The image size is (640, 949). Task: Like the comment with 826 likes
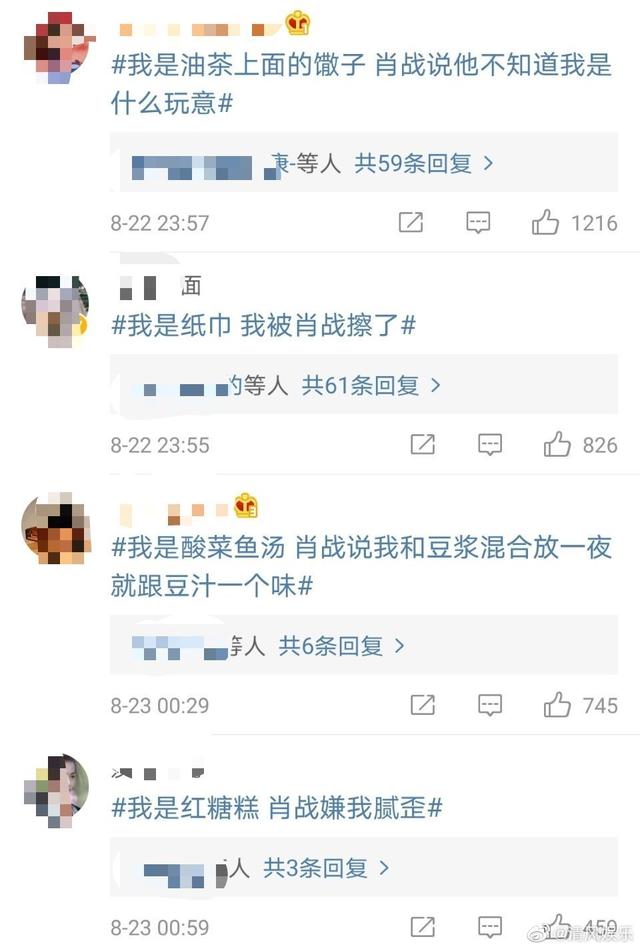557,445
